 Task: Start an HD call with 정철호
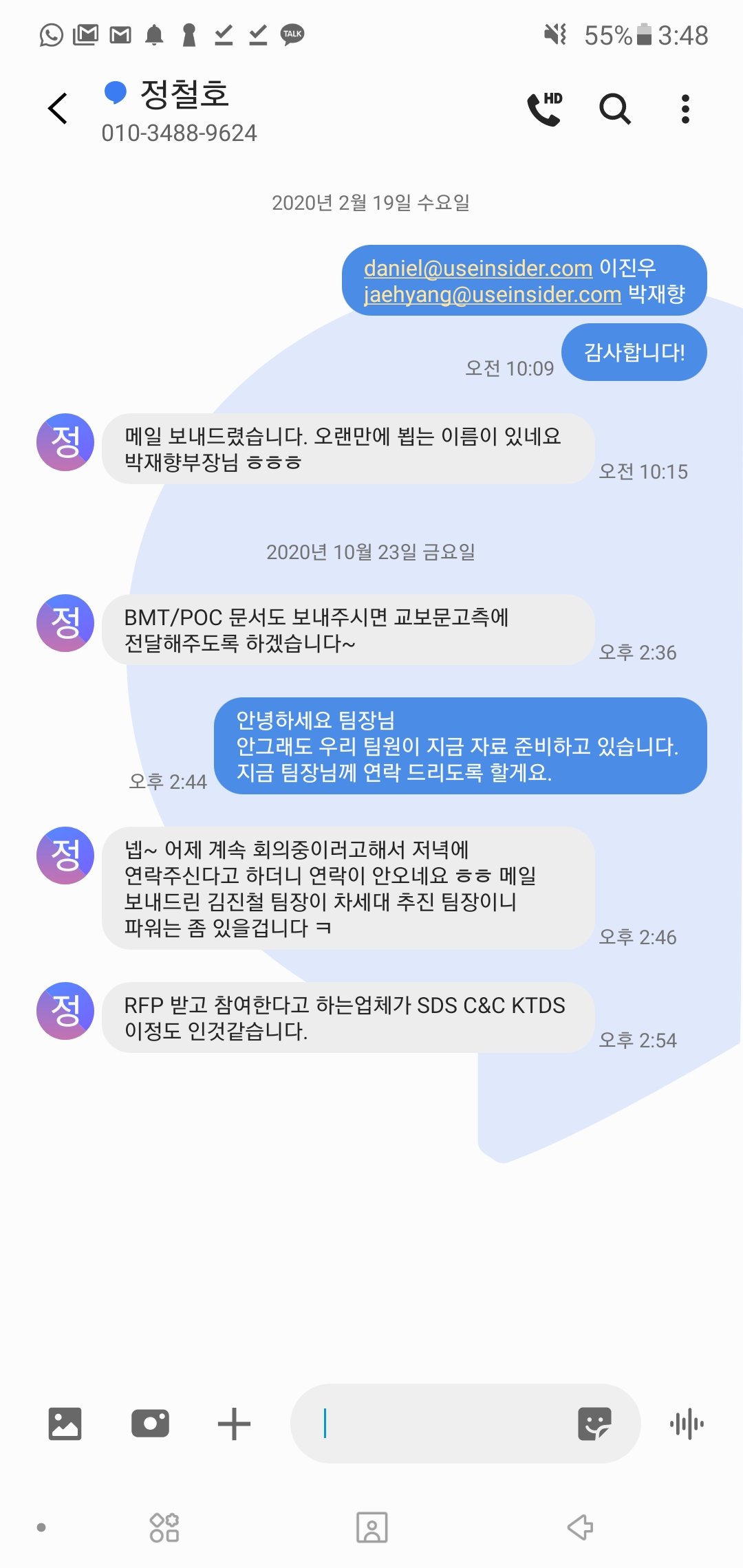[544, 109]
